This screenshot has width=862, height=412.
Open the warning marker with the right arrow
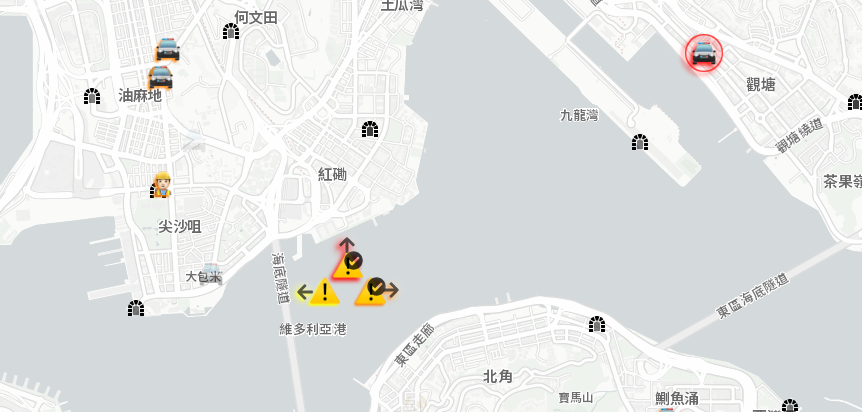click(373, 291)
